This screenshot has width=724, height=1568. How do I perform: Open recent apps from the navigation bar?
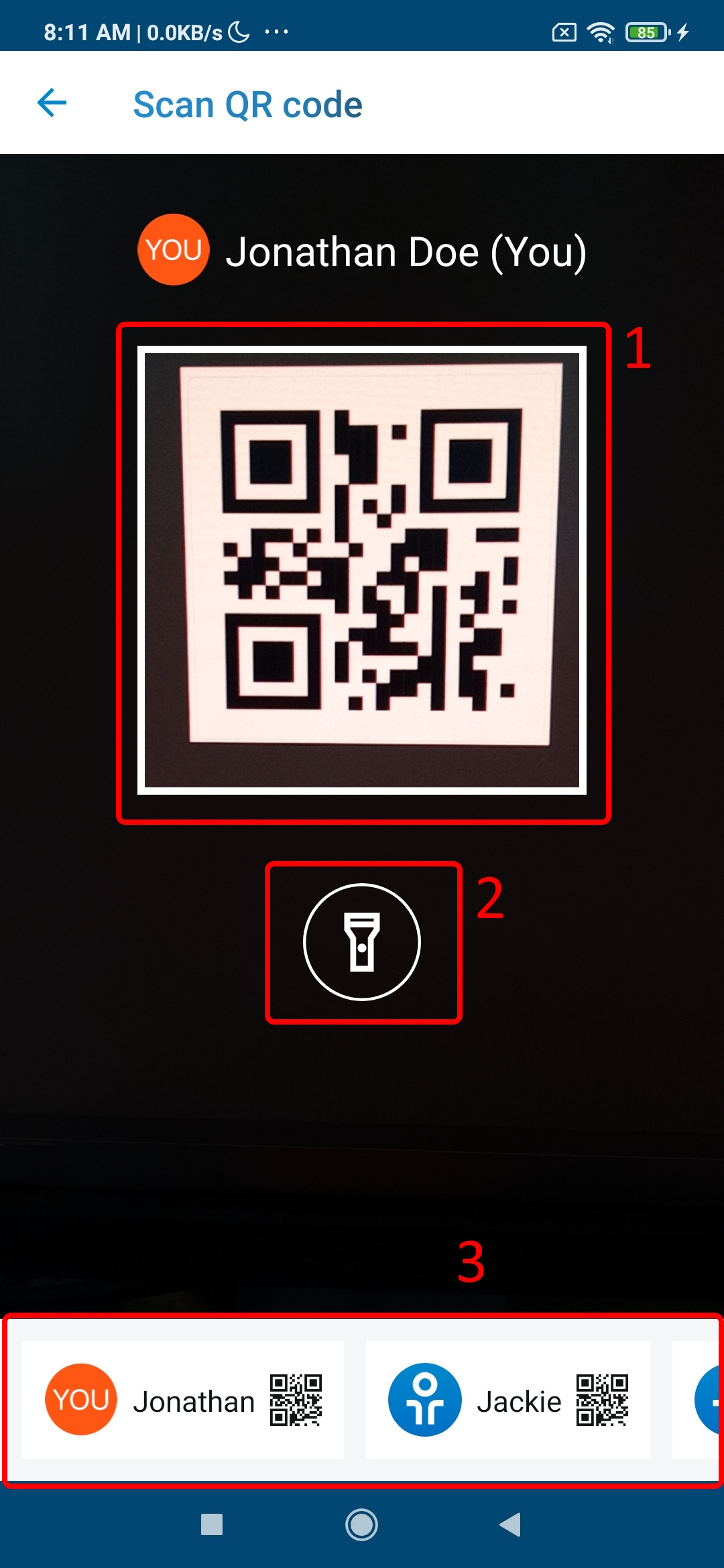tap(212, 1525)
